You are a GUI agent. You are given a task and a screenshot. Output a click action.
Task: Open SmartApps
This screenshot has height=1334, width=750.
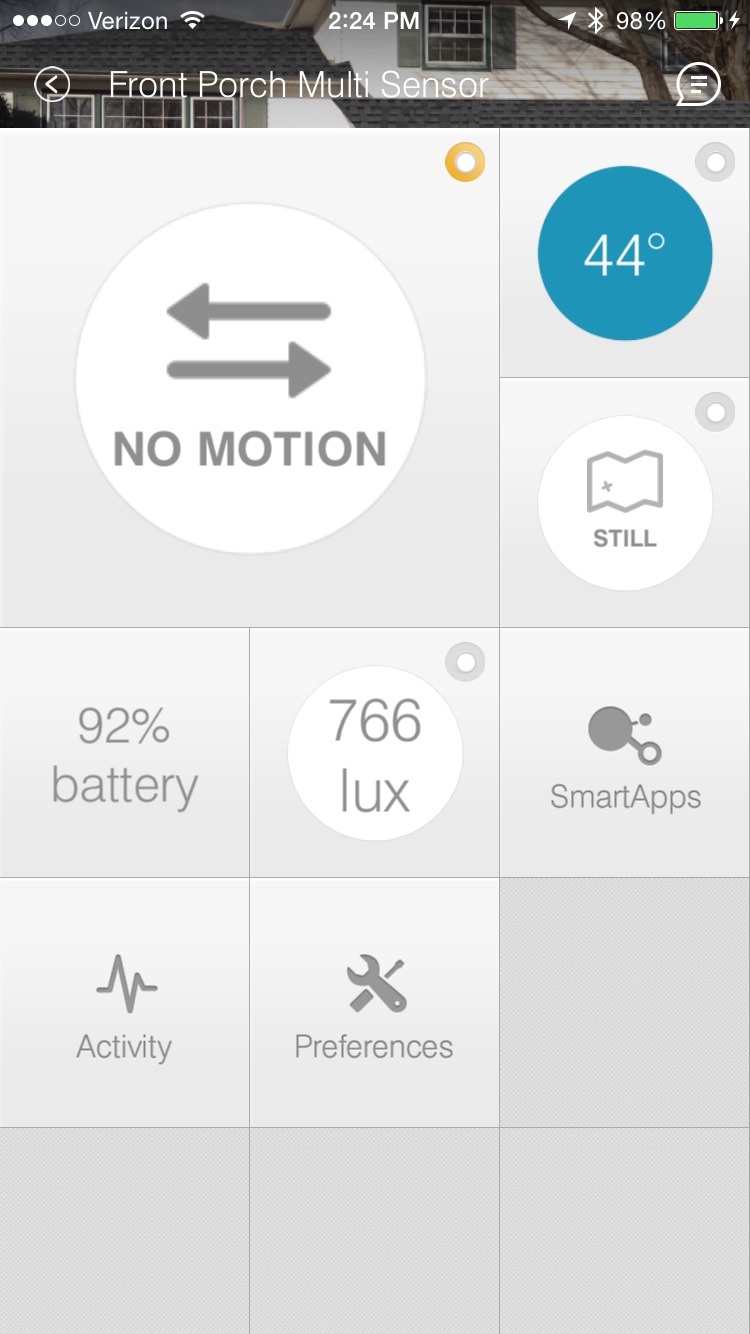click(625, 753)
